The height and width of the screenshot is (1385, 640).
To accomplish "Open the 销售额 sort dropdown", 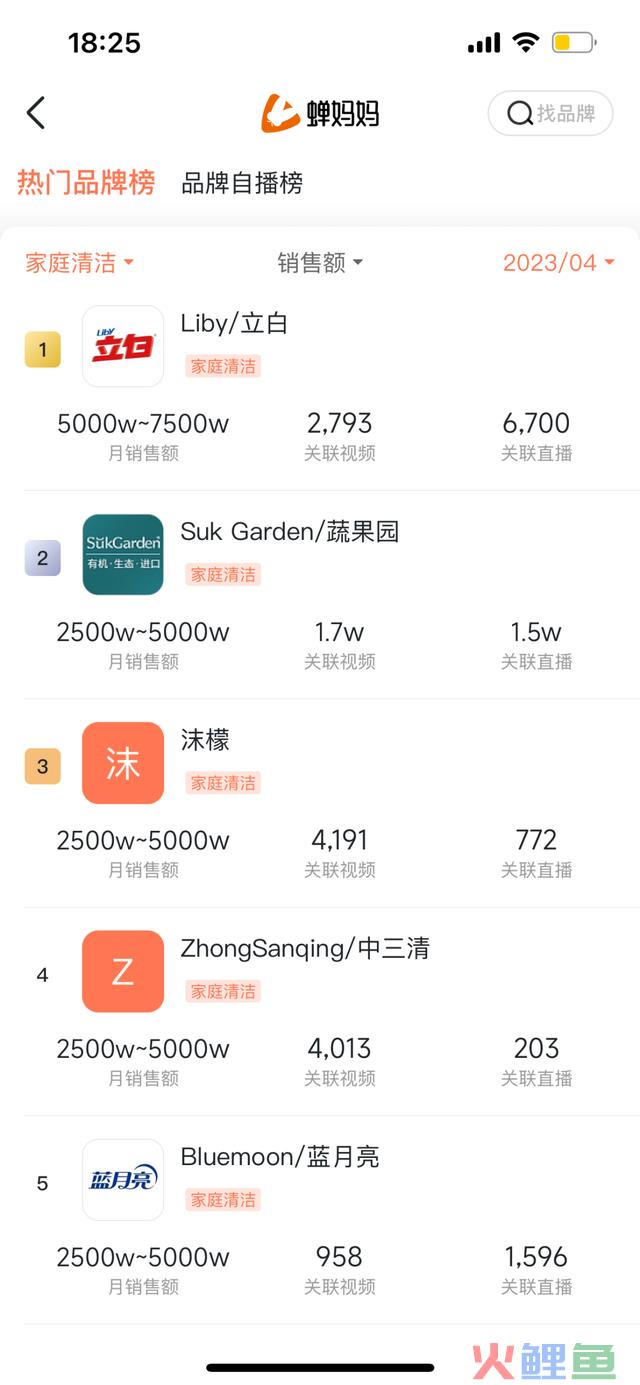I will click(320, 263).
